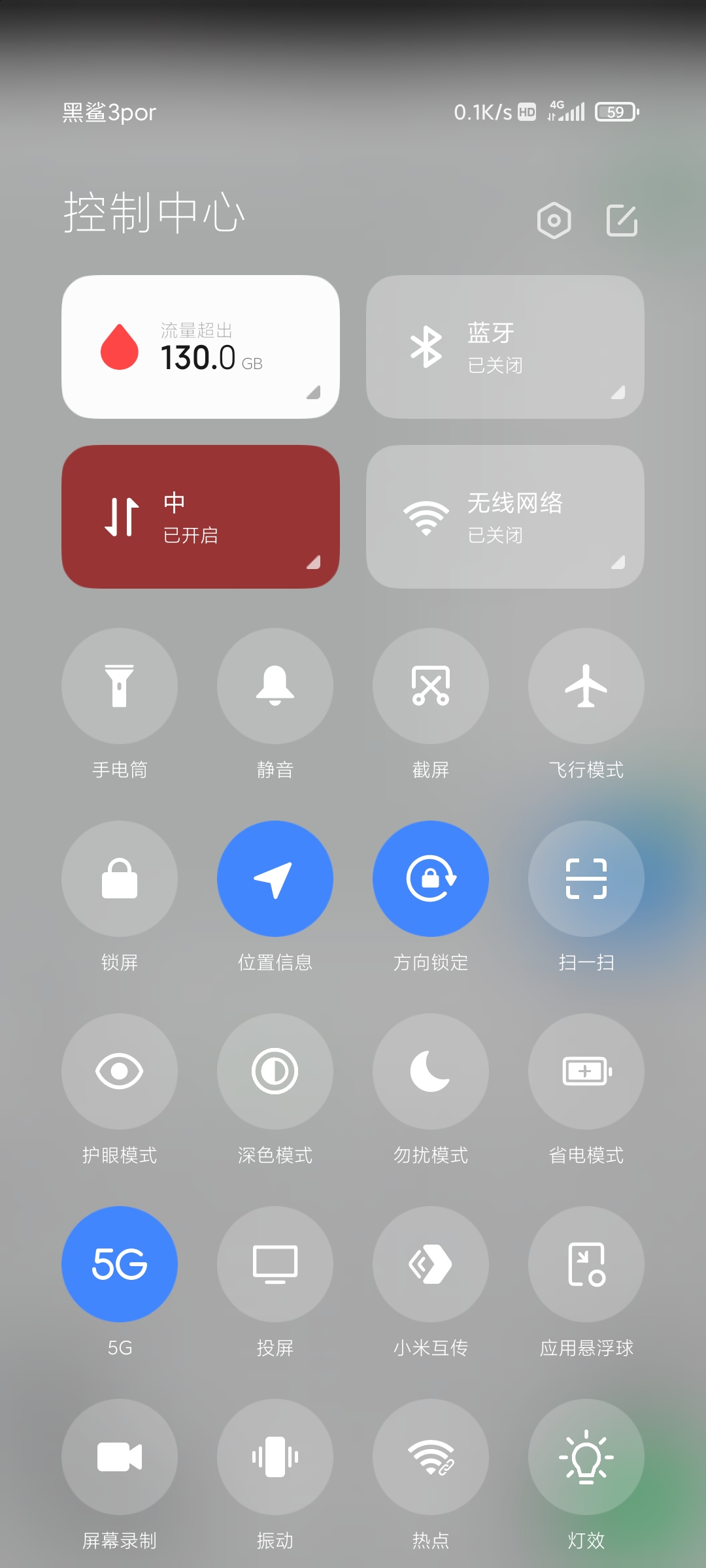
Task: Disable location info (位置信息)
Action: [275, 879]
